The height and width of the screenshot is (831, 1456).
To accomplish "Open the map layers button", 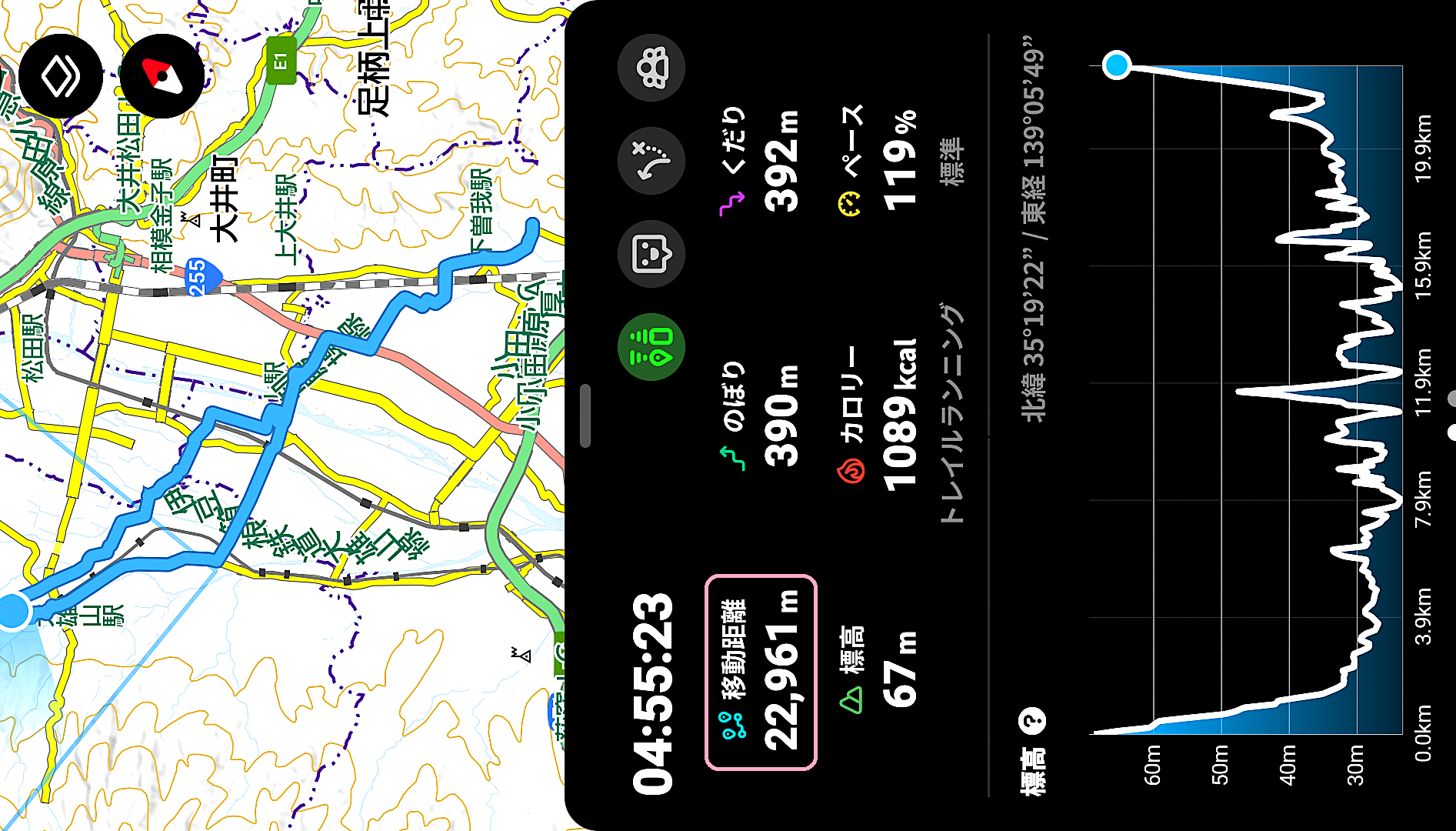I will click(x=61, y=76).
